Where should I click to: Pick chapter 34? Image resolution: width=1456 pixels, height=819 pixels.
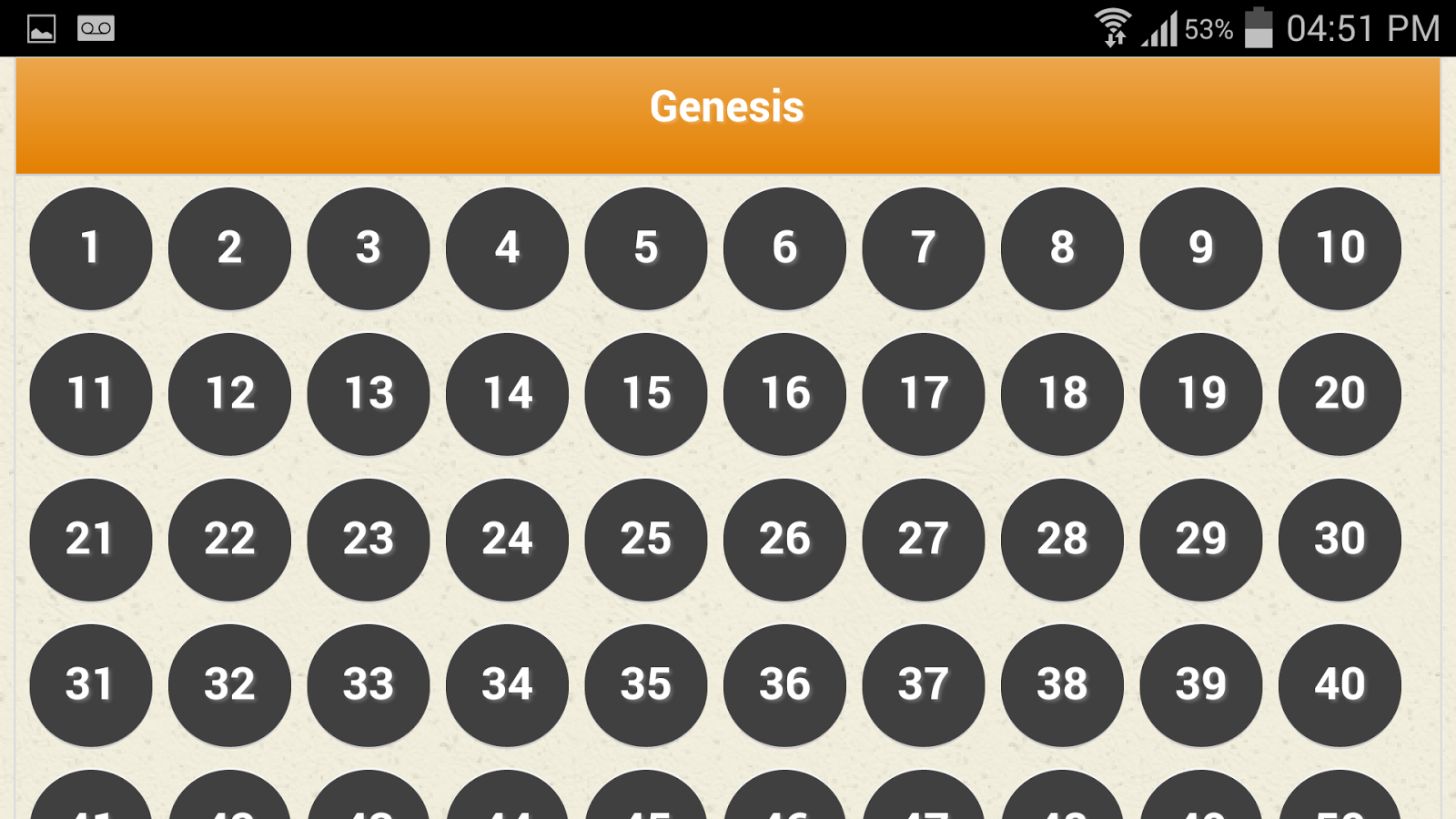point(507,685)
